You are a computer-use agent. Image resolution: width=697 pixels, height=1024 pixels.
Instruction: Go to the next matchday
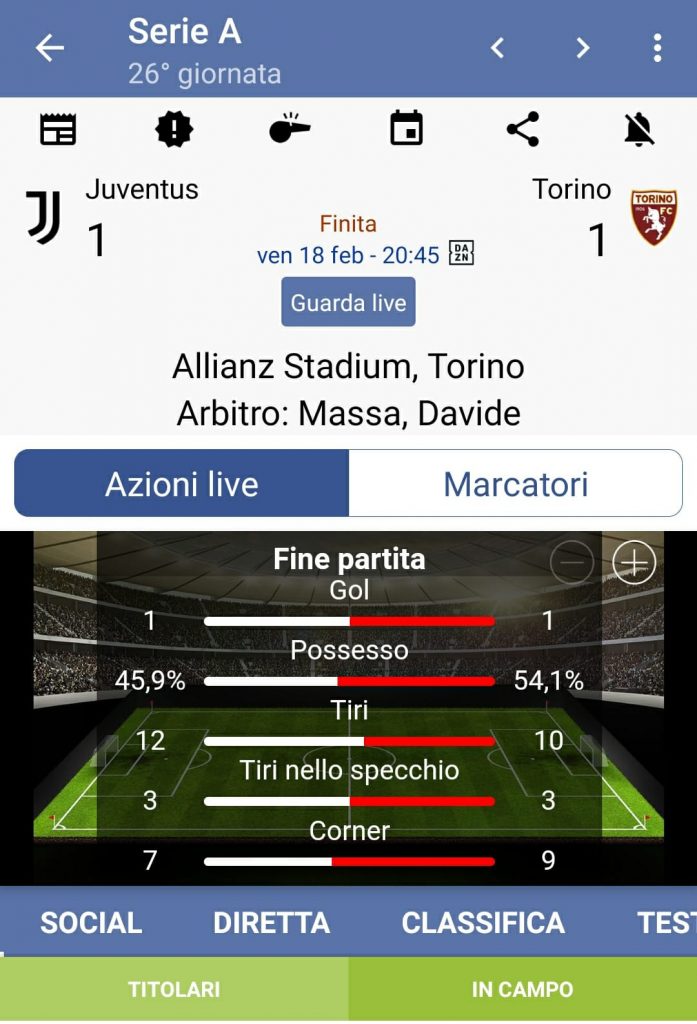pyautogui.click(x=582, y=48)
